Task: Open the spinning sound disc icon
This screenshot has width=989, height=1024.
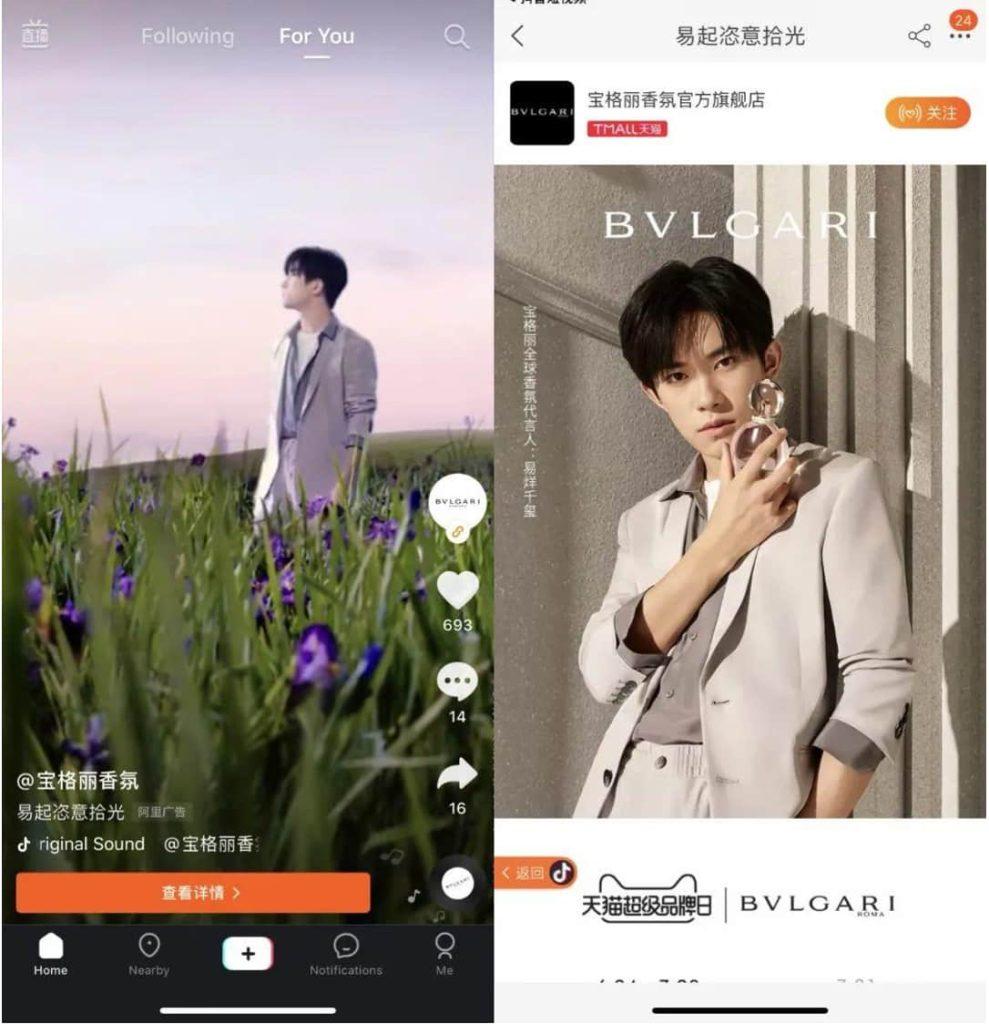Action: tap(457, 882)
